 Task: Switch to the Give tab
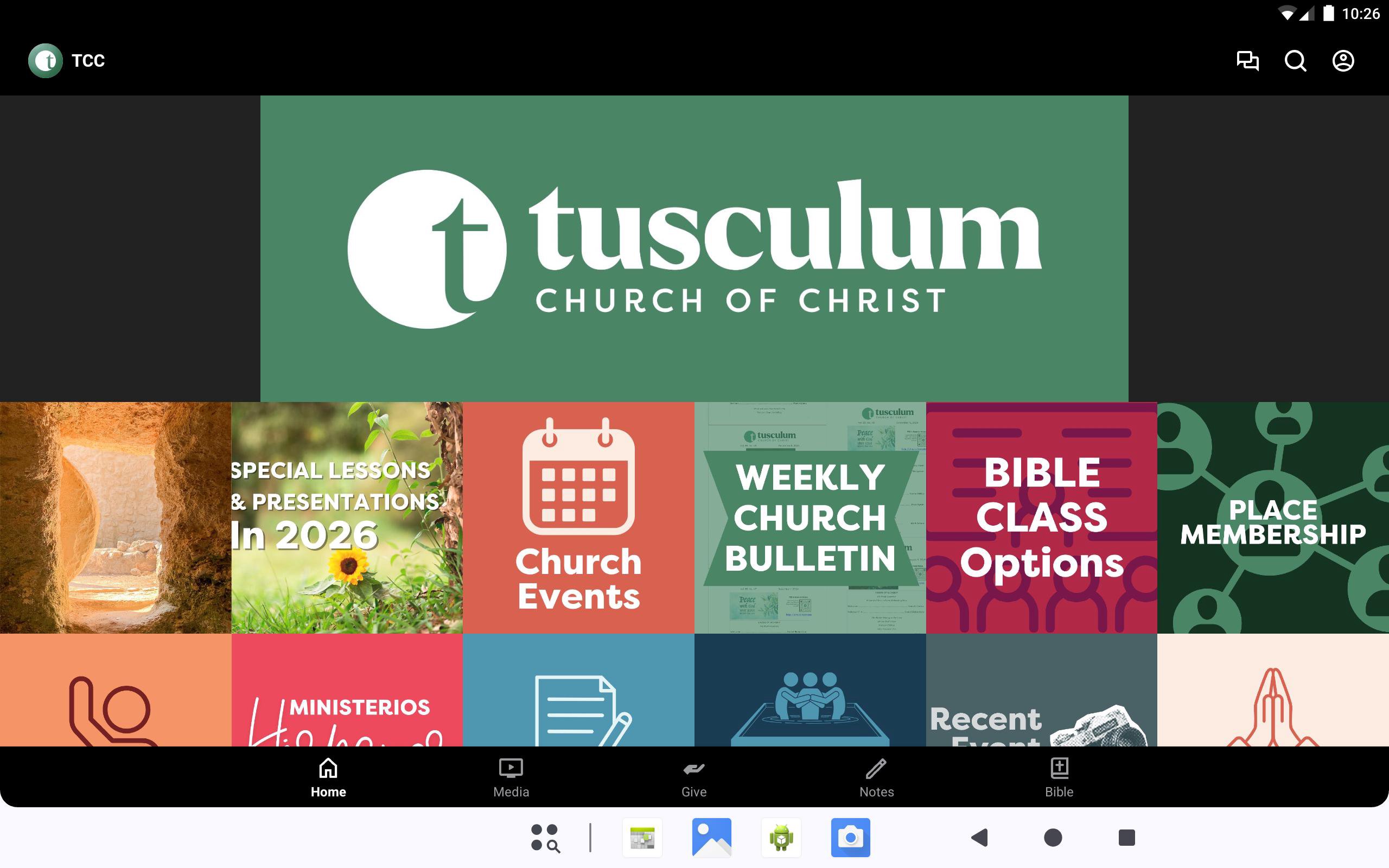pos(693,778)
